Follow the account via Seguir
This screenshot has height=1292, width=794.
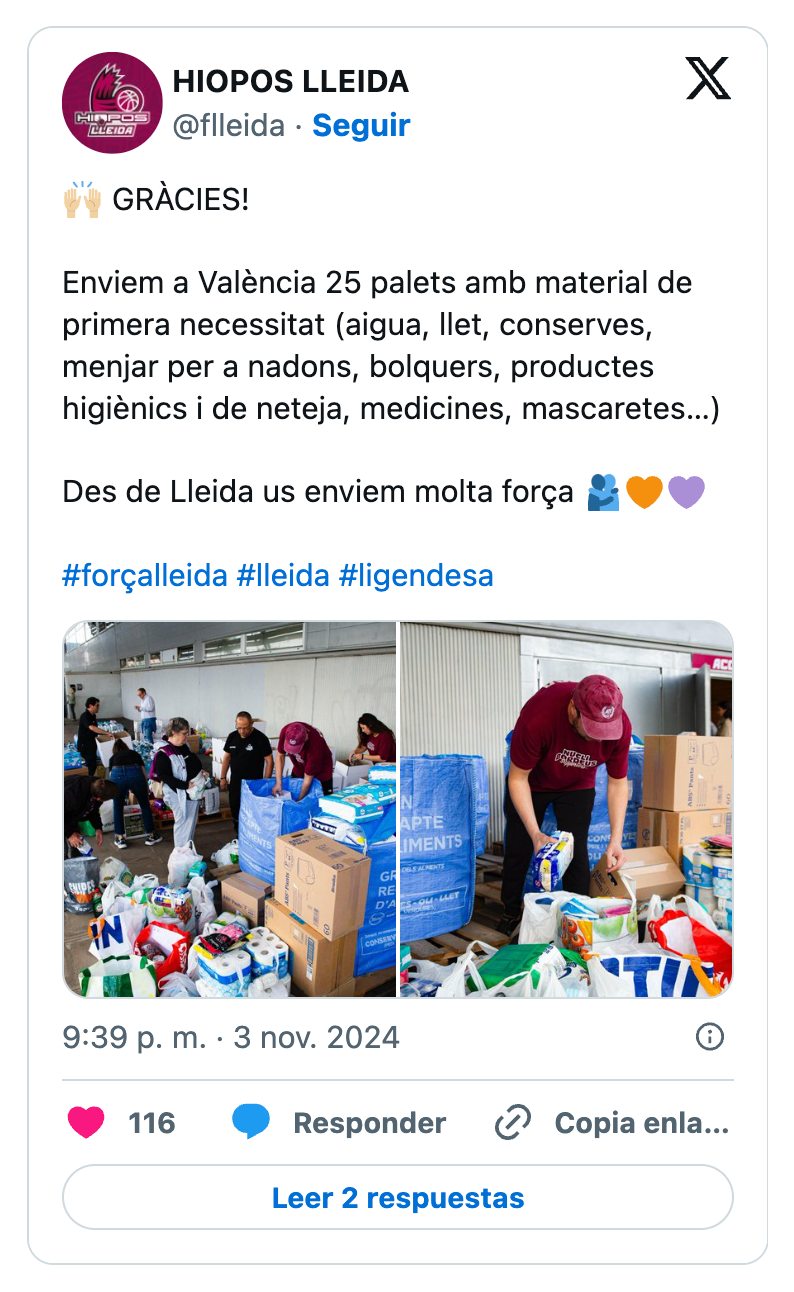pyautogui.click(x=361, y=126)
